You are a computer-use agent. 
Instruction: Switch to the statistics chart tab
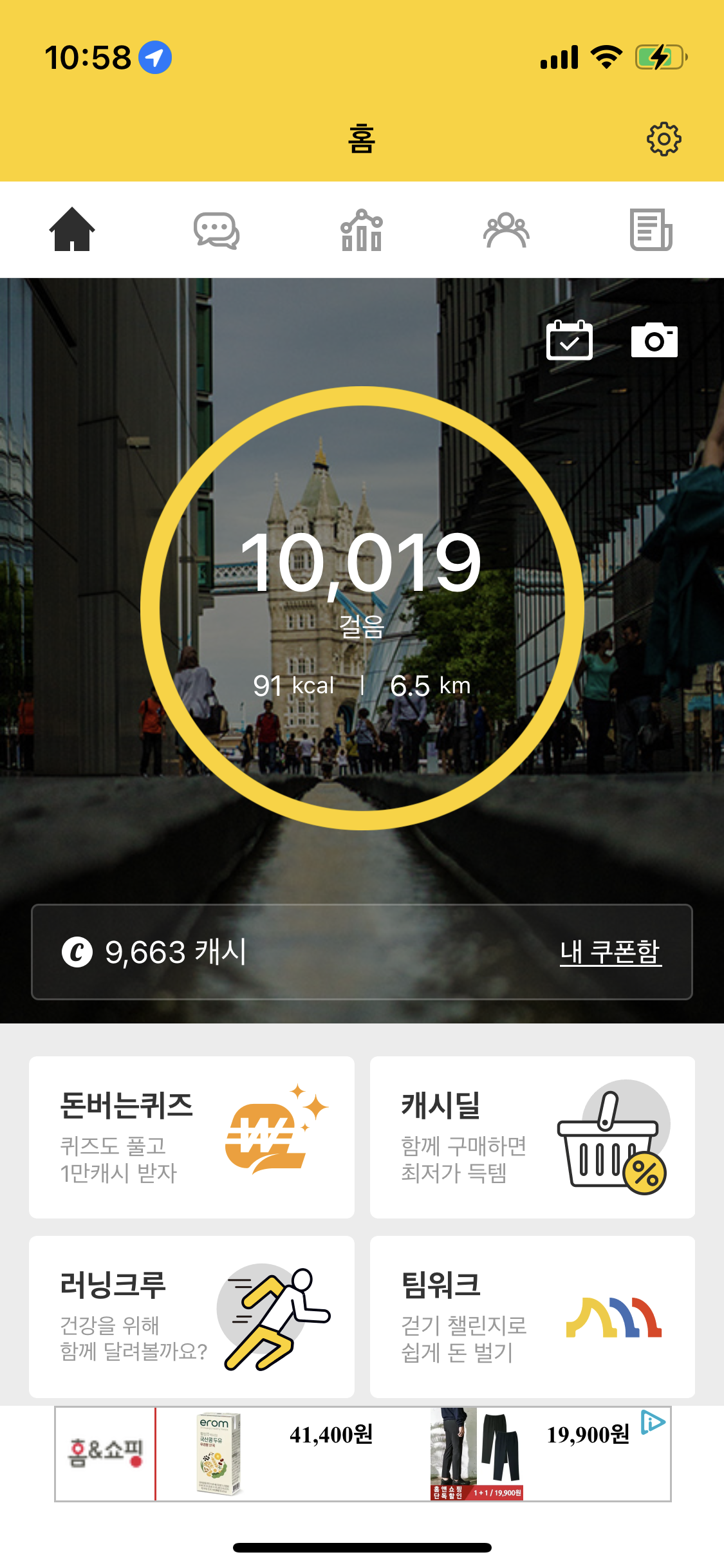pos(362,230)
